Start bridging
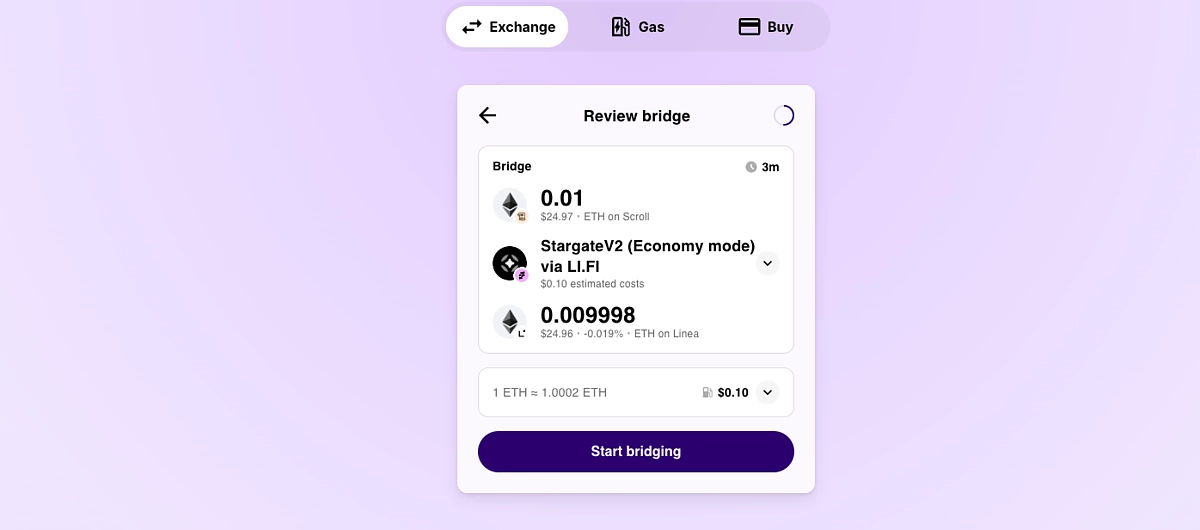 pos(636,451)
